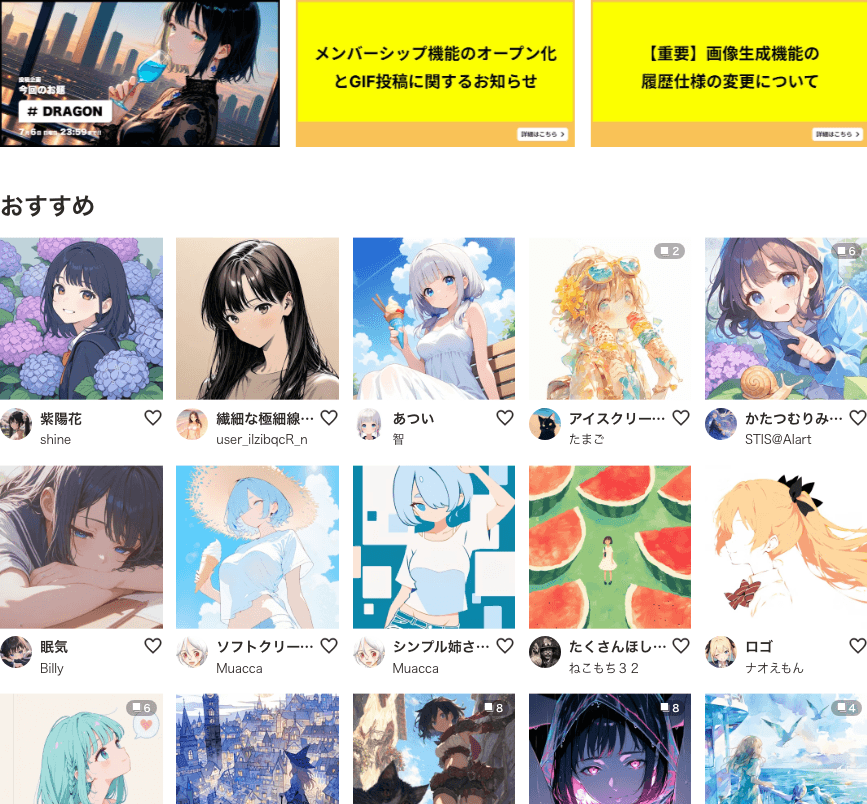The height and width of the screenshot is (804, 867).
Task: Like the たくさんほし… watermelon artwork
Action: (x=681, y=646)
